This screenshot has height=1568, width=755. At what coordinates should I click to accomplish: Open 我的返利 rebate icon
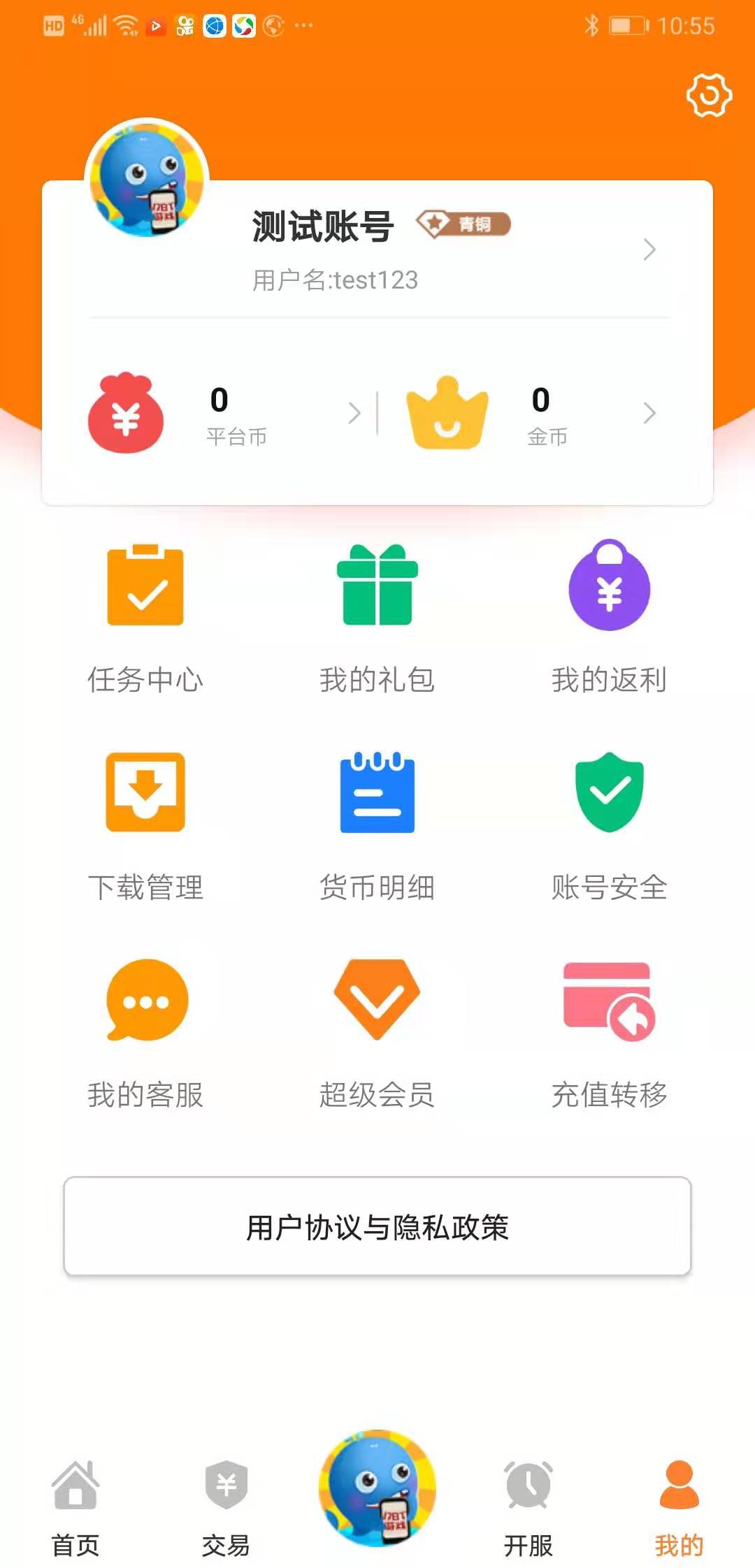(x=610, y=587)
